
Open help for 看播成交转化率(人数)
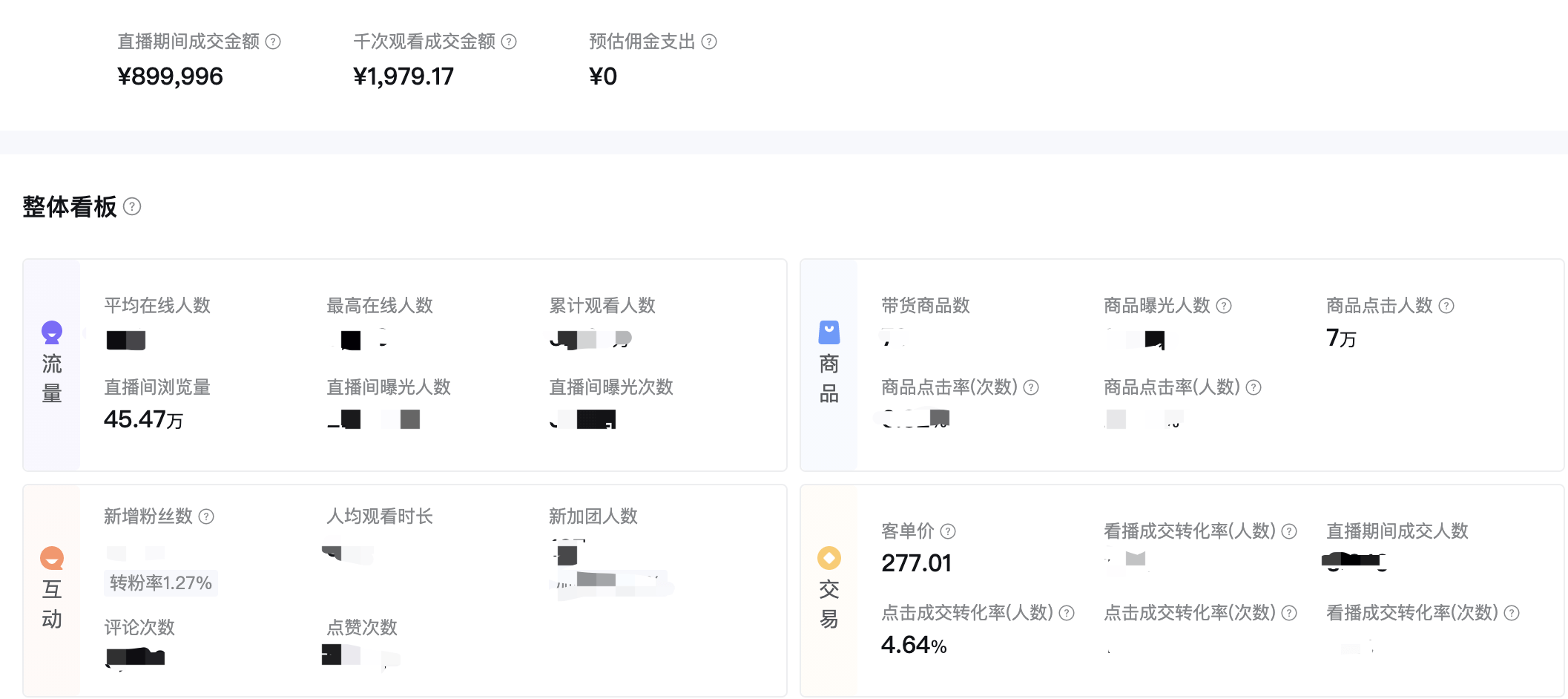1289,531
